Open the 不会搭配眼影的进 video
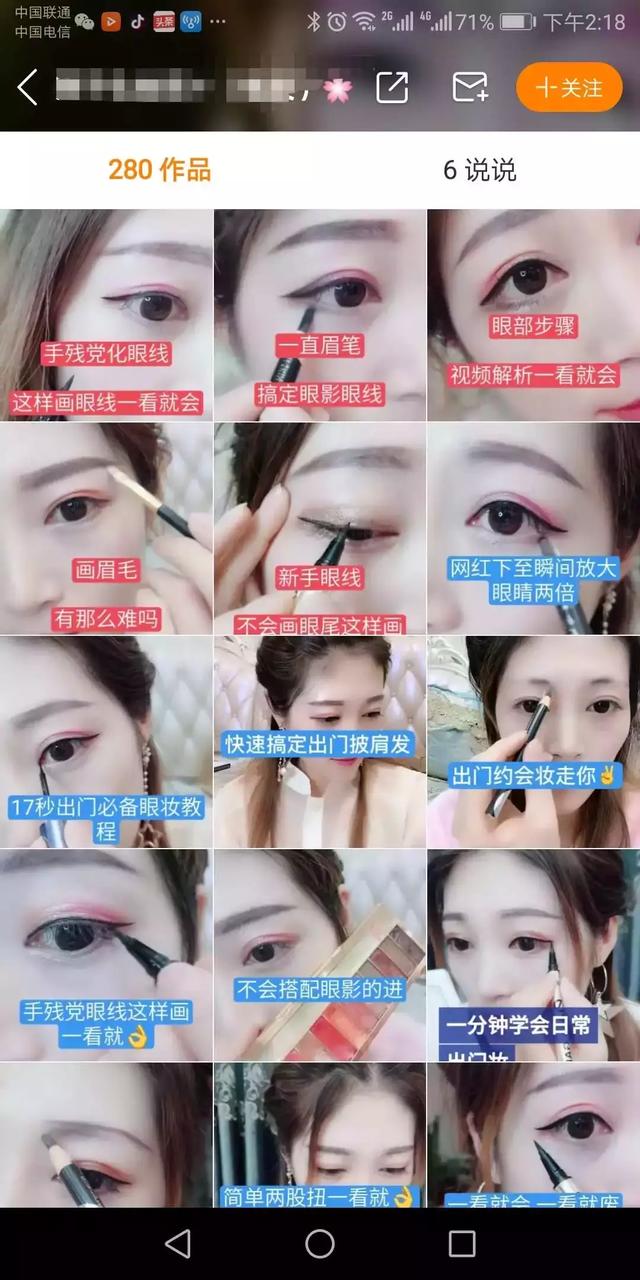This screenshot has height=1280, width=640. [320, 955]
